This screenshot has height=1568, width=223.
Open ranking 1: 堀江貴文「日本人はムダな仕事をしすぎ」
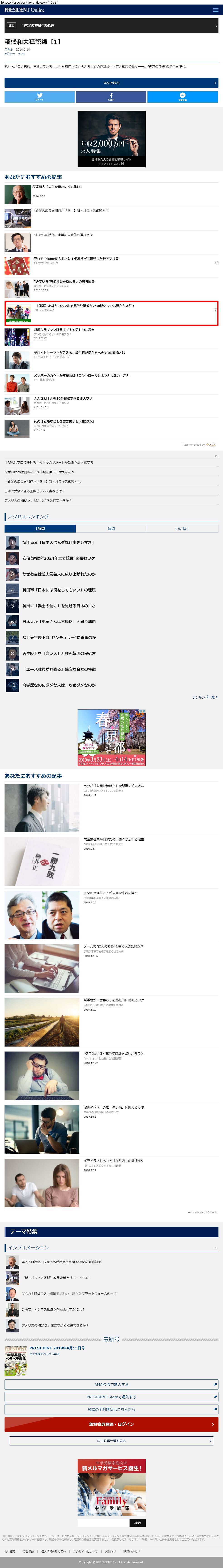click(x=58, y=542)
